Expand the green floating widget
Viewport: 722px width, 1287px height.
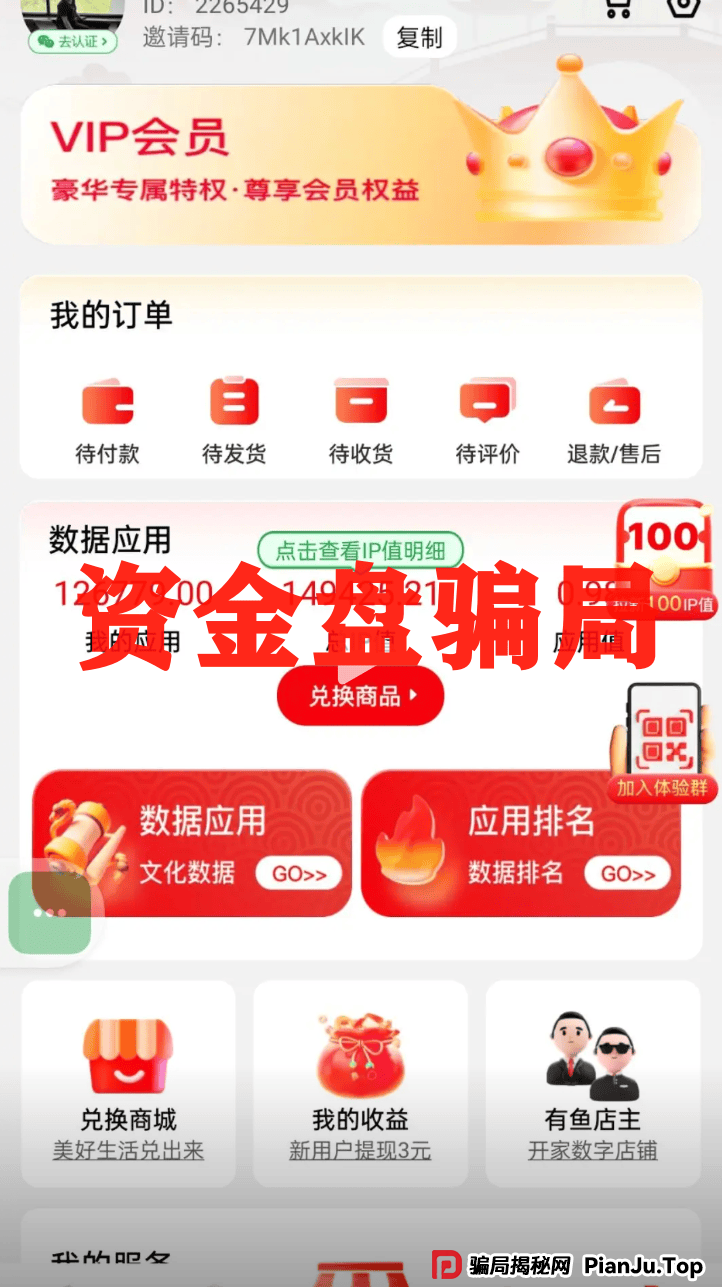click(50, 912)
